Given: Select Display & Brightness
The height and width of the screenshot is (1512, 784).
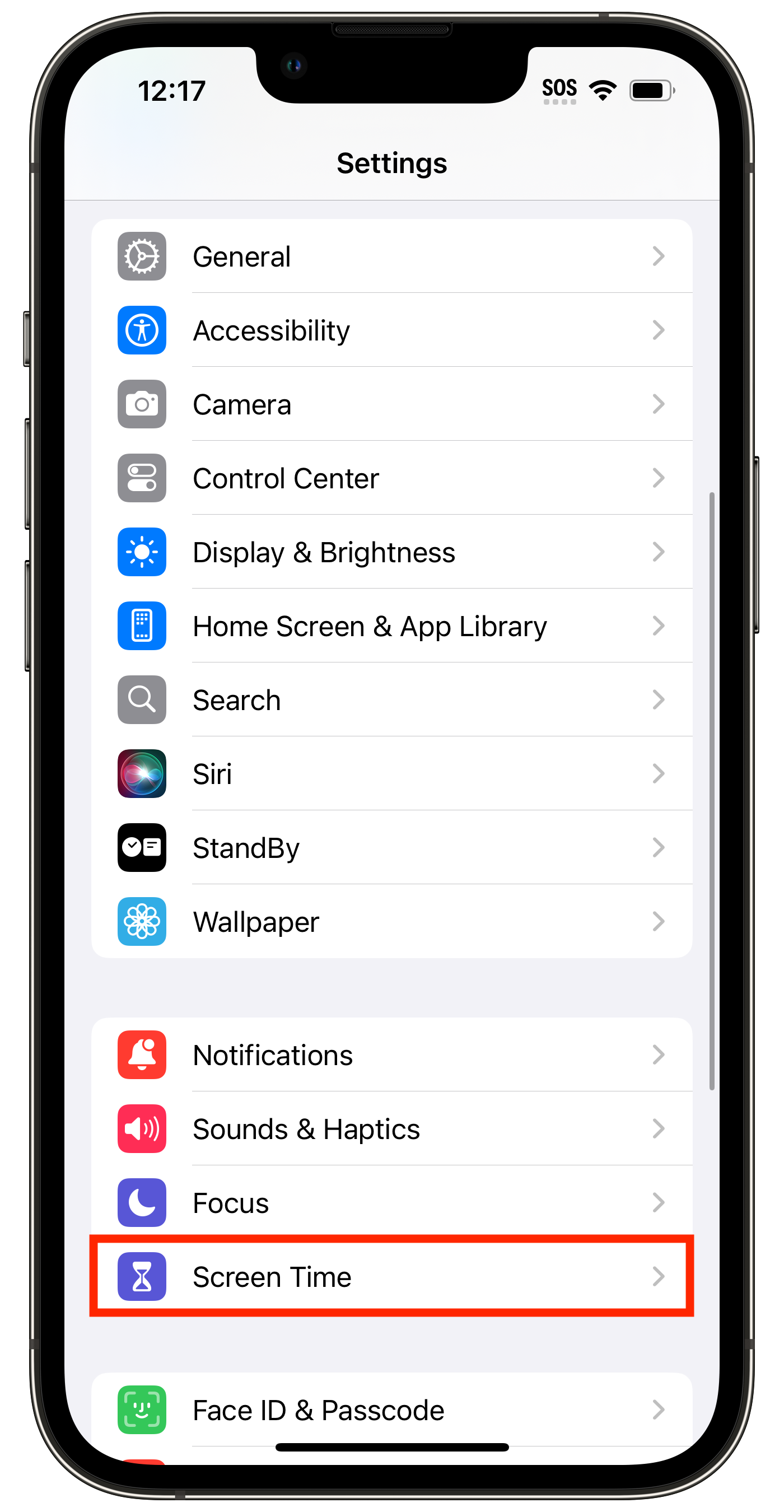Looking at the screenshot, I should click(x=391, y=552).
